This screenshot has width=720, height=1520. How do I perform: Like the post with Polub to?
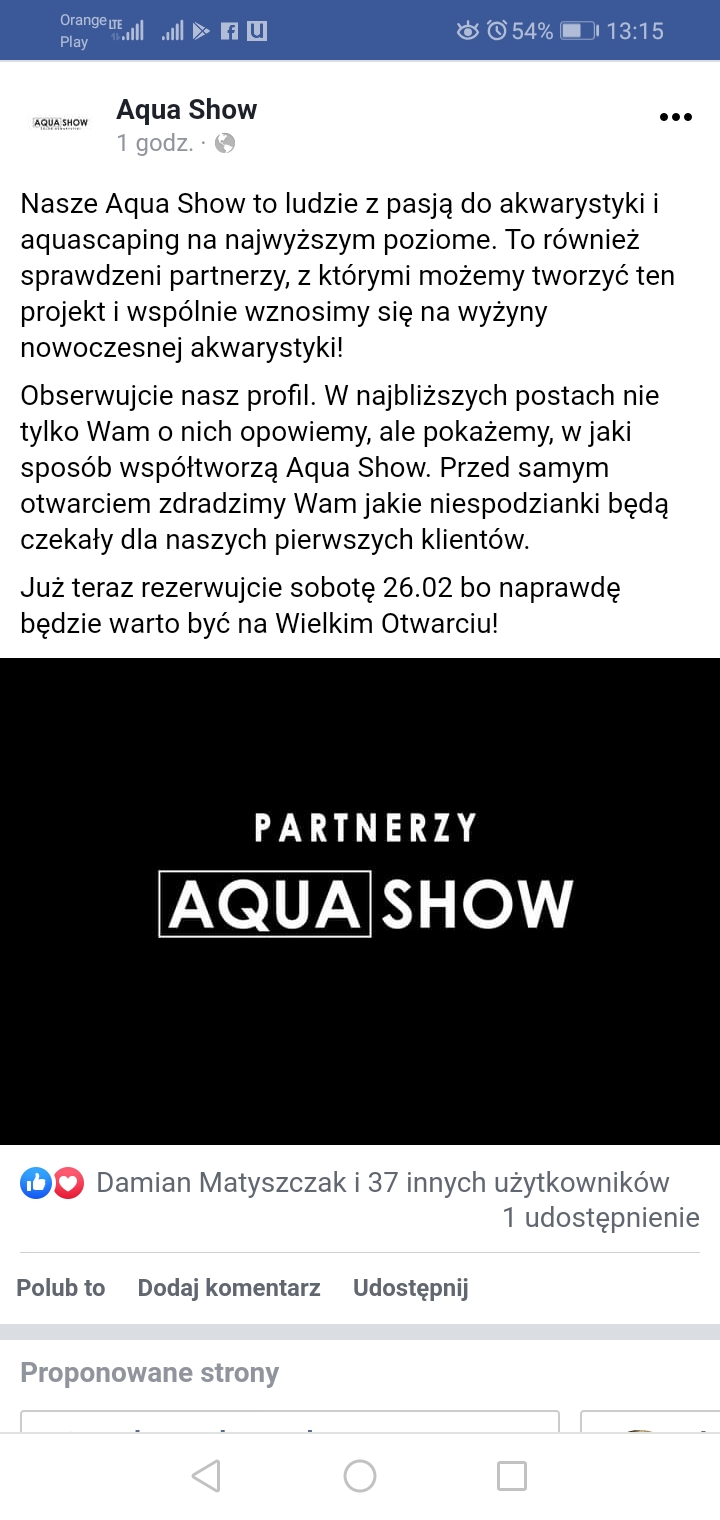point(60,1288)
